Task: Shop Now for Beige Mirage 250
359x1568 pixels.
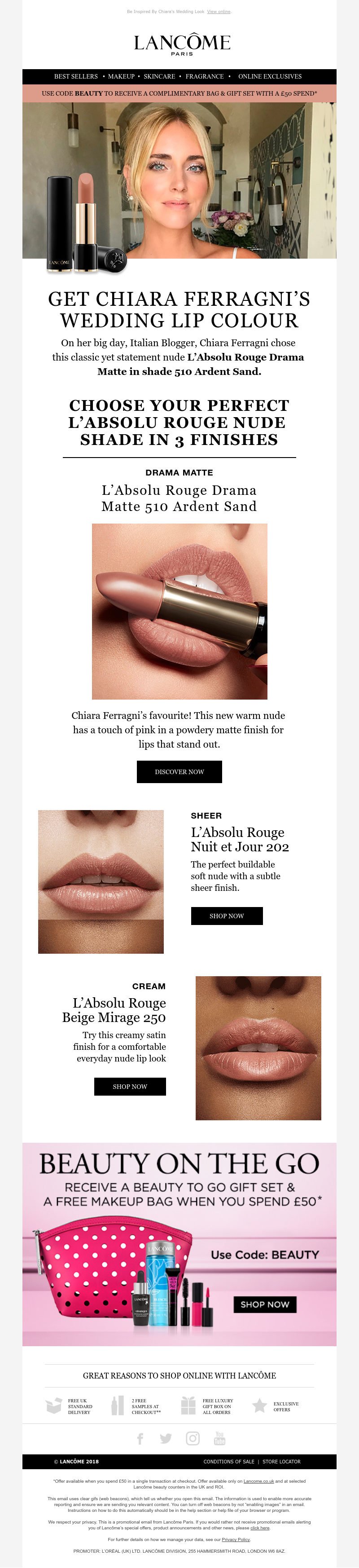Action: click(x=130, y=1087)
